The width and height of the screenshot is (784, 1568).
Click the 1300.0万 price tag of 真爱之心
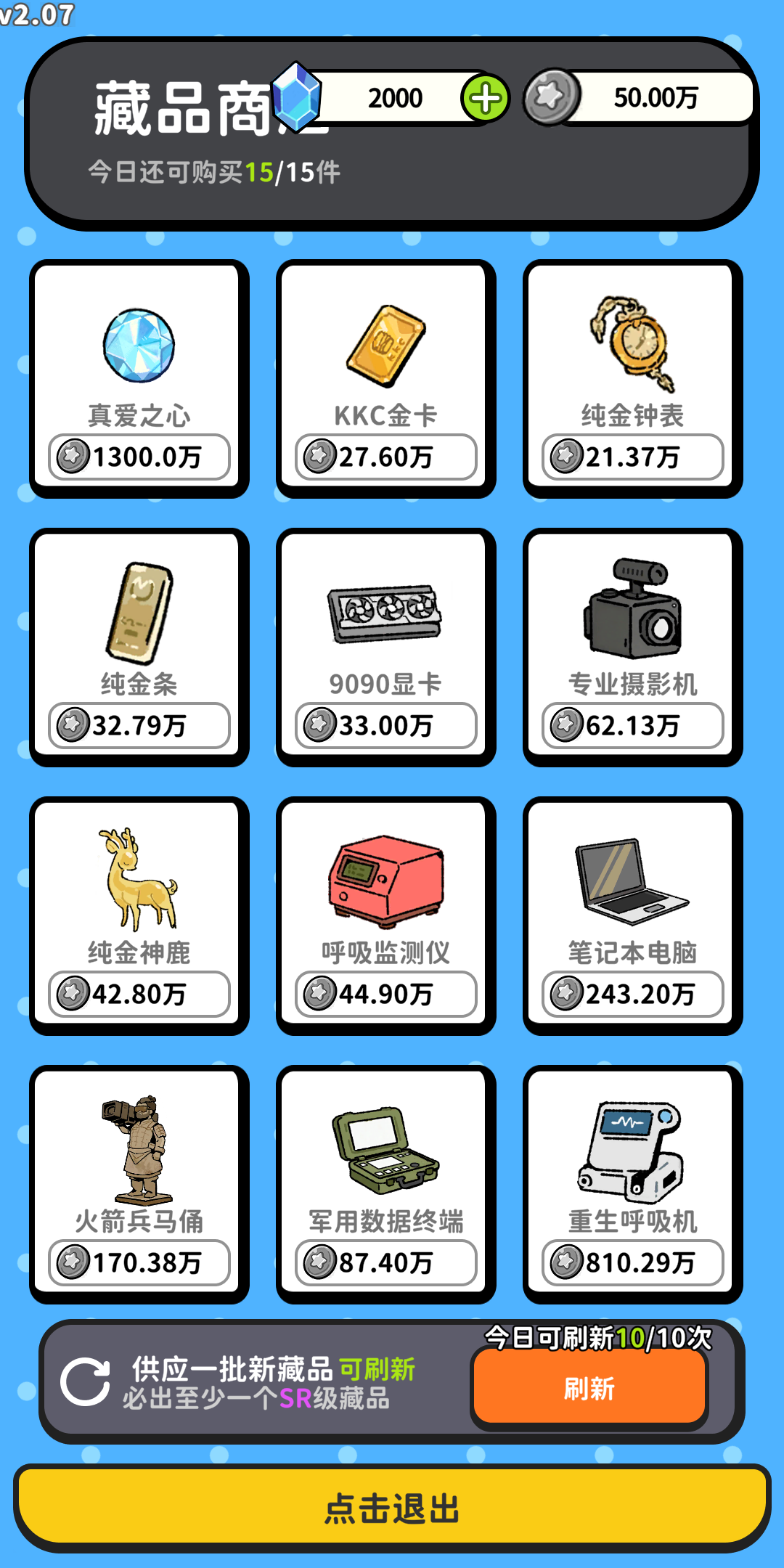tap(138, 456)
